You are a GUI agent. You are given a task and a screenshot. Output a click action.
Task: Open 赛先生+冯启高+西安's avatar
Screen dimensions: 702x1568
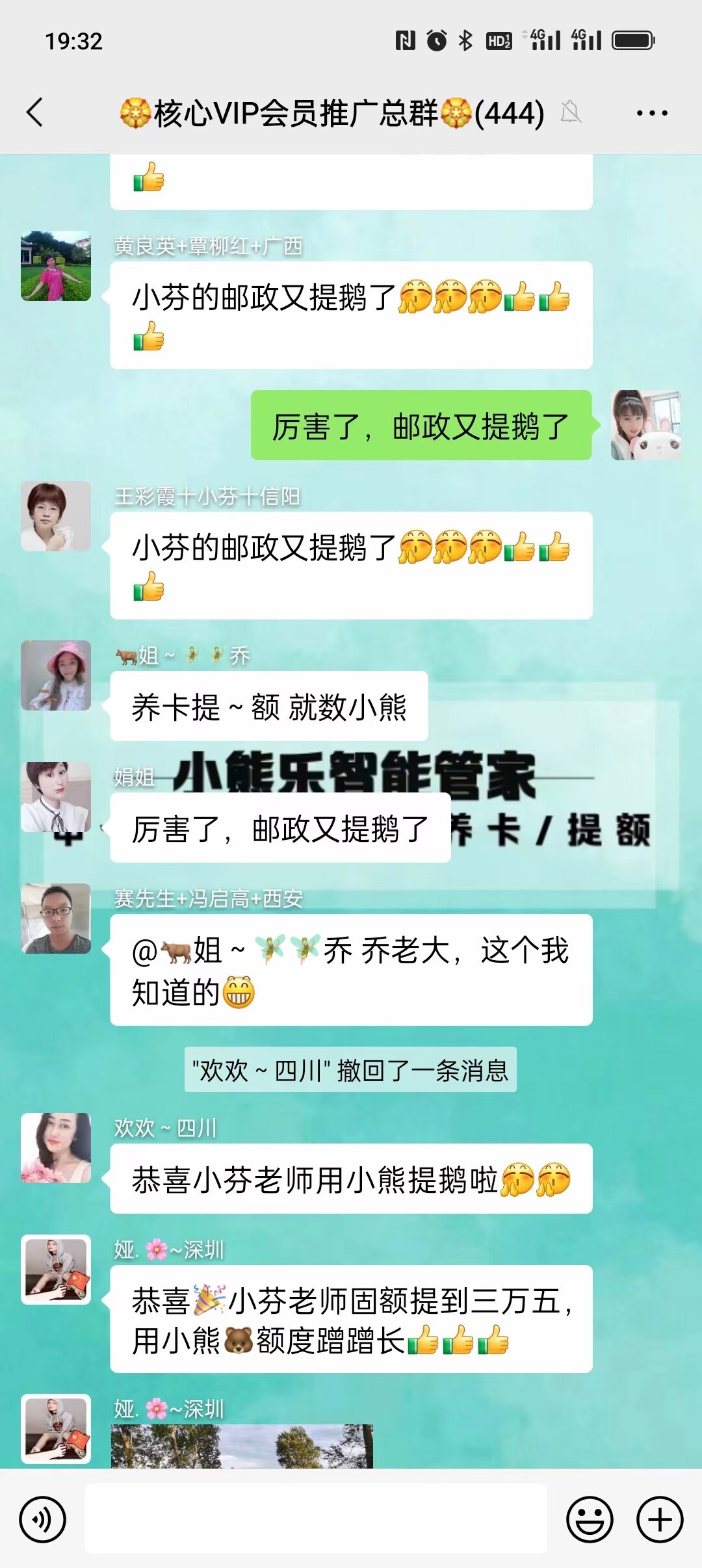coord(56,918)
